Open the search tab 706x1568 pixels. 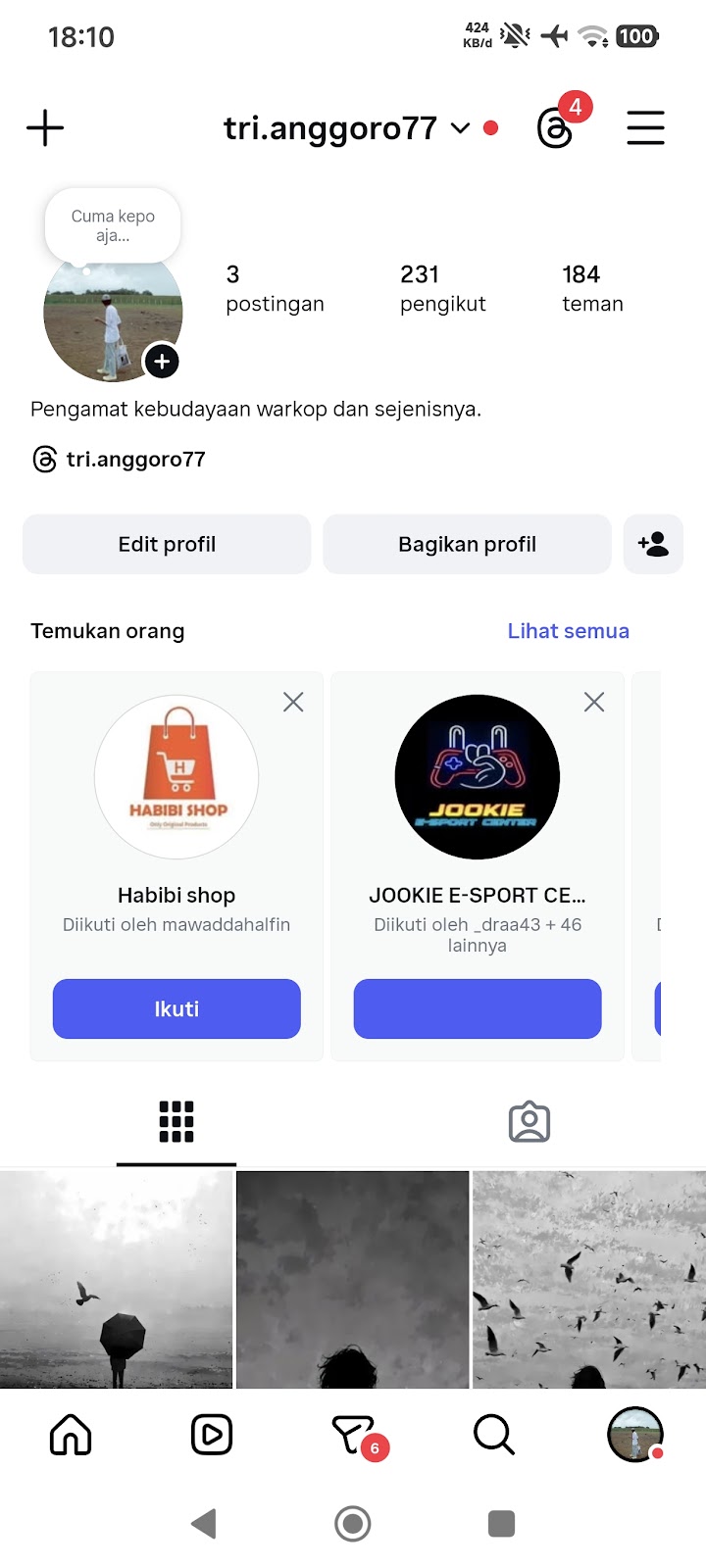(x=493, y=1436)
